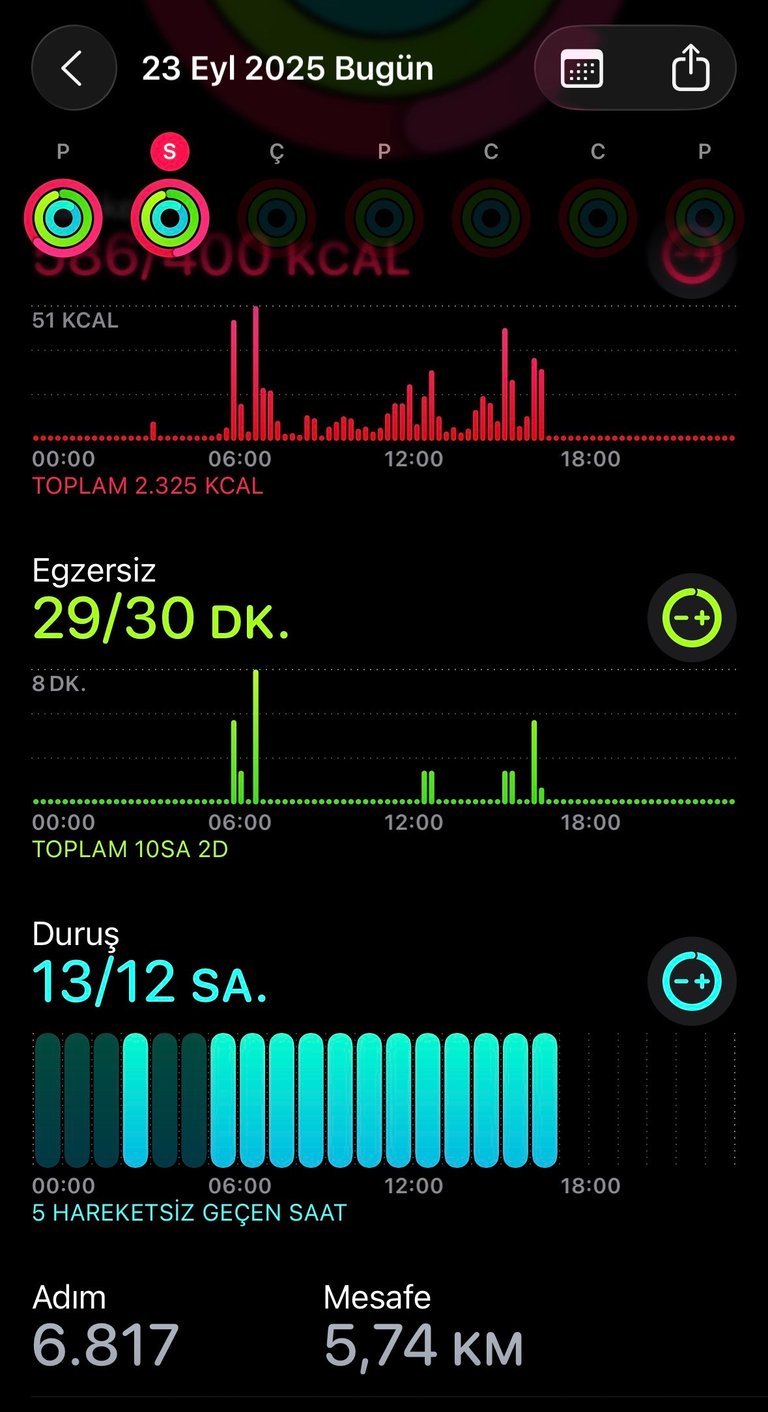Adjust the Egzersiz goal
The height and width of the screenshot is (1412, 768).
click(692, 618)
